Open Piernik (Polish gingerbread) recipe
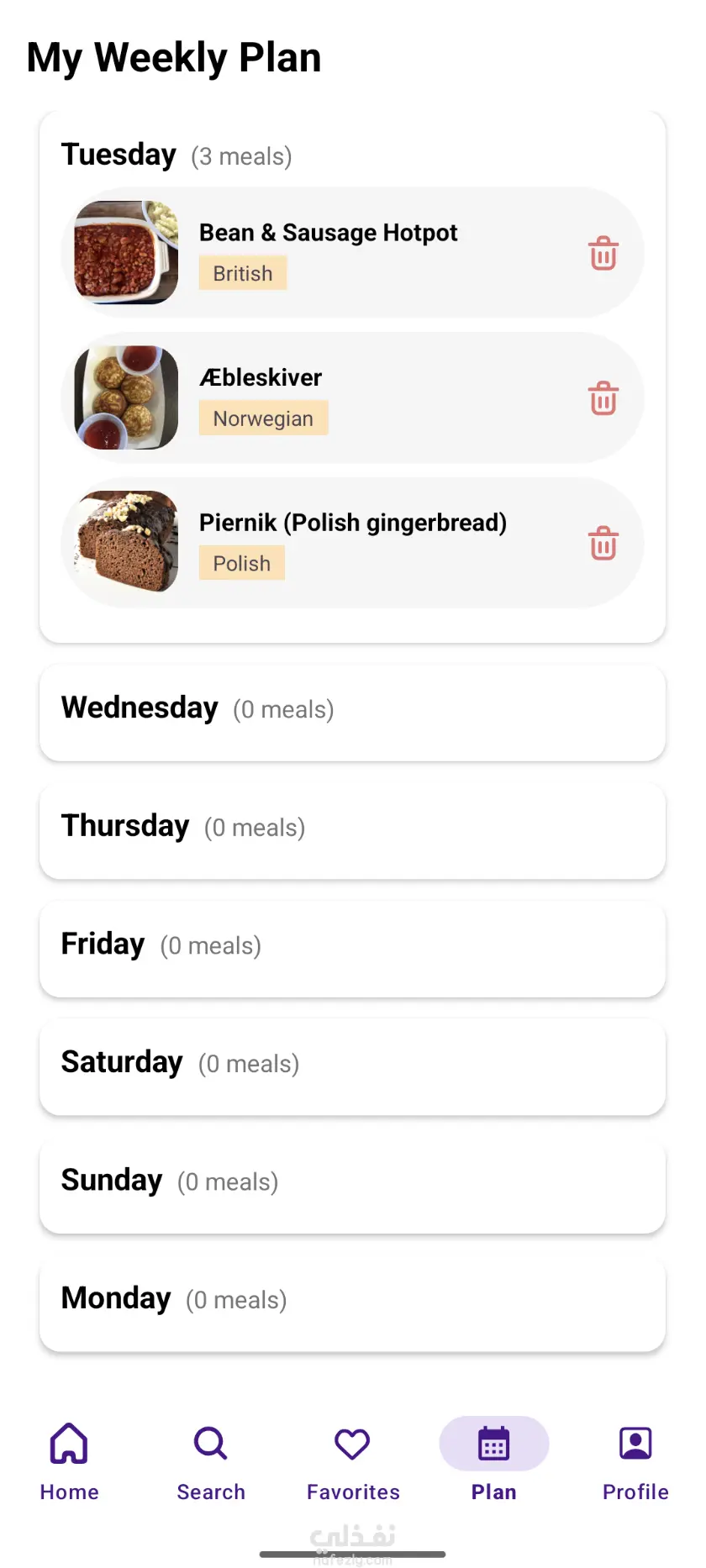 (x=352, y=524)
